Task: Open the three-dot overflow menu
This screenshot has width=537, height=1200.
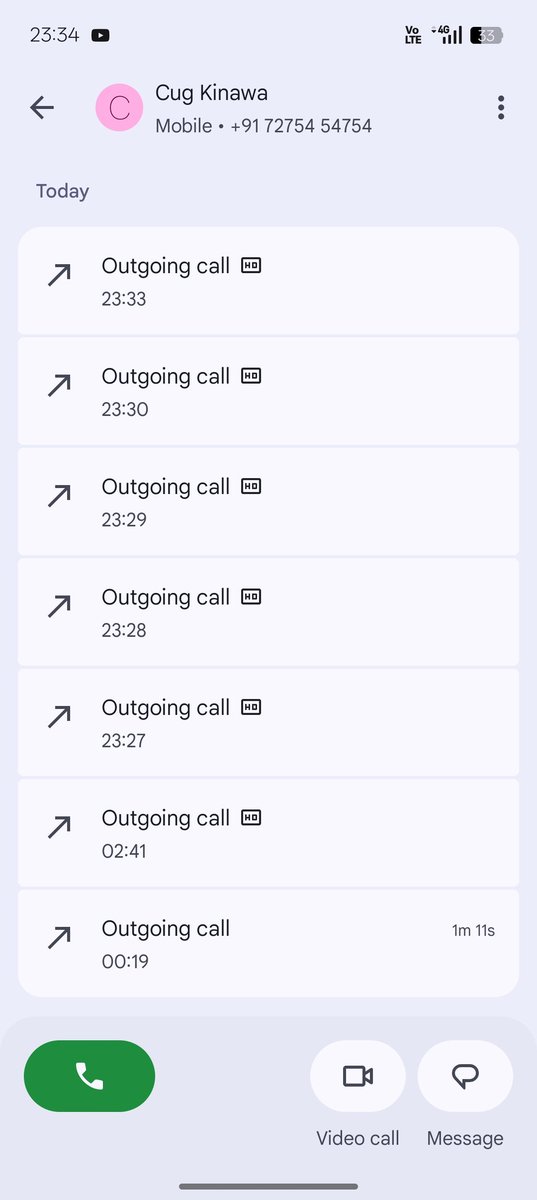Action: click(x=501, y=108)
